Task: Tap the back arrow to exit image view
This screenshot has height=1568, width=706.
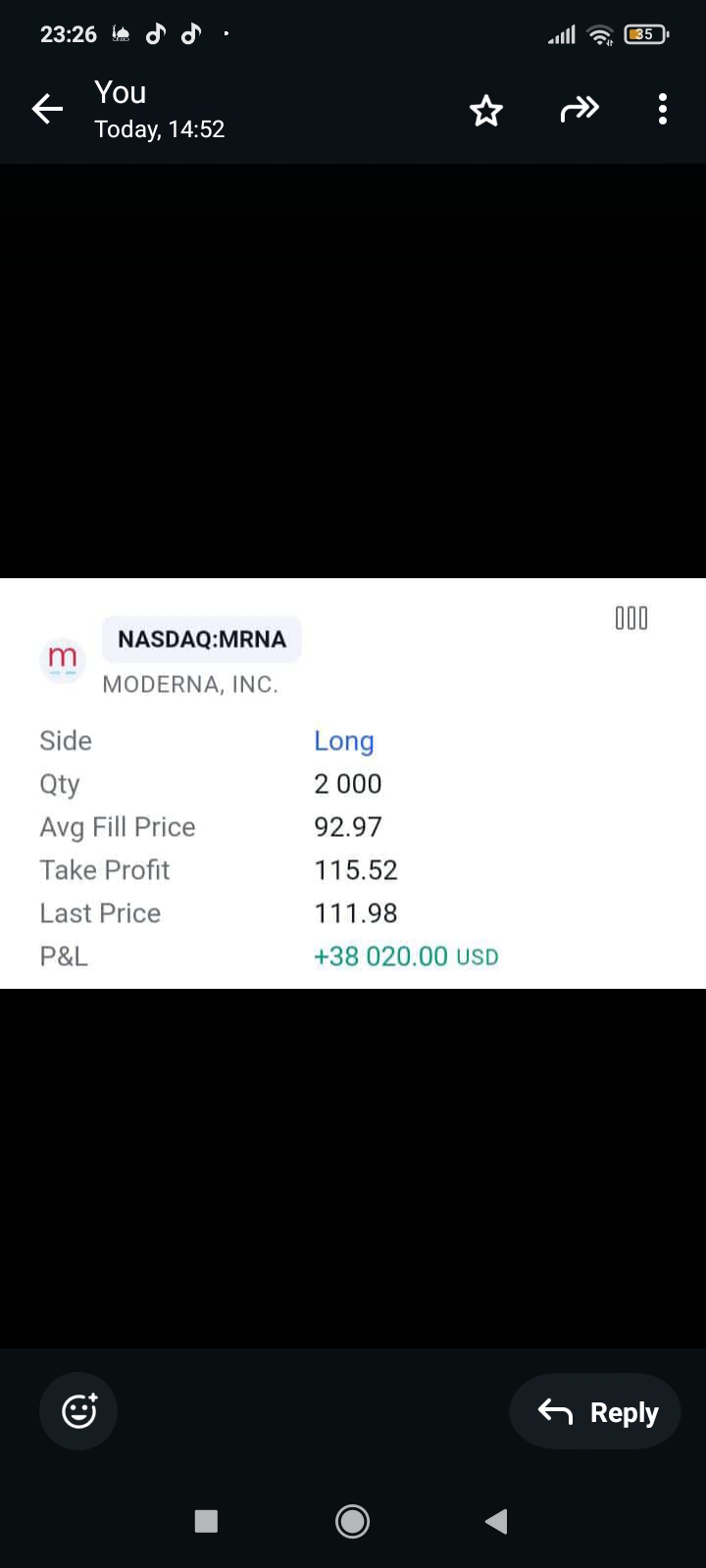Action: click(47, 109)
